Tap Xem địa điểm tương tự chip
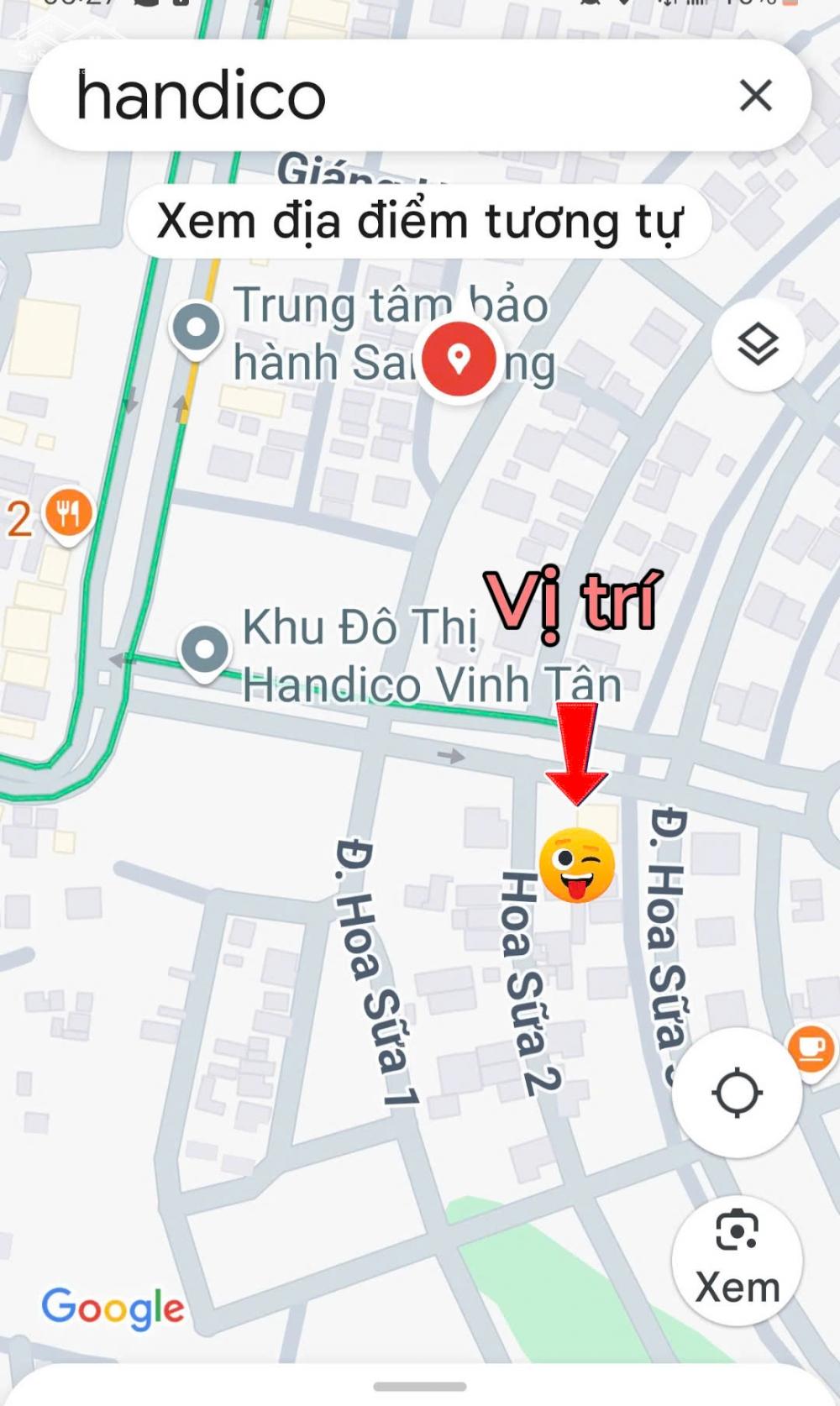The width and height of the screenshot is (840, 1406). [x=420, y=222]
